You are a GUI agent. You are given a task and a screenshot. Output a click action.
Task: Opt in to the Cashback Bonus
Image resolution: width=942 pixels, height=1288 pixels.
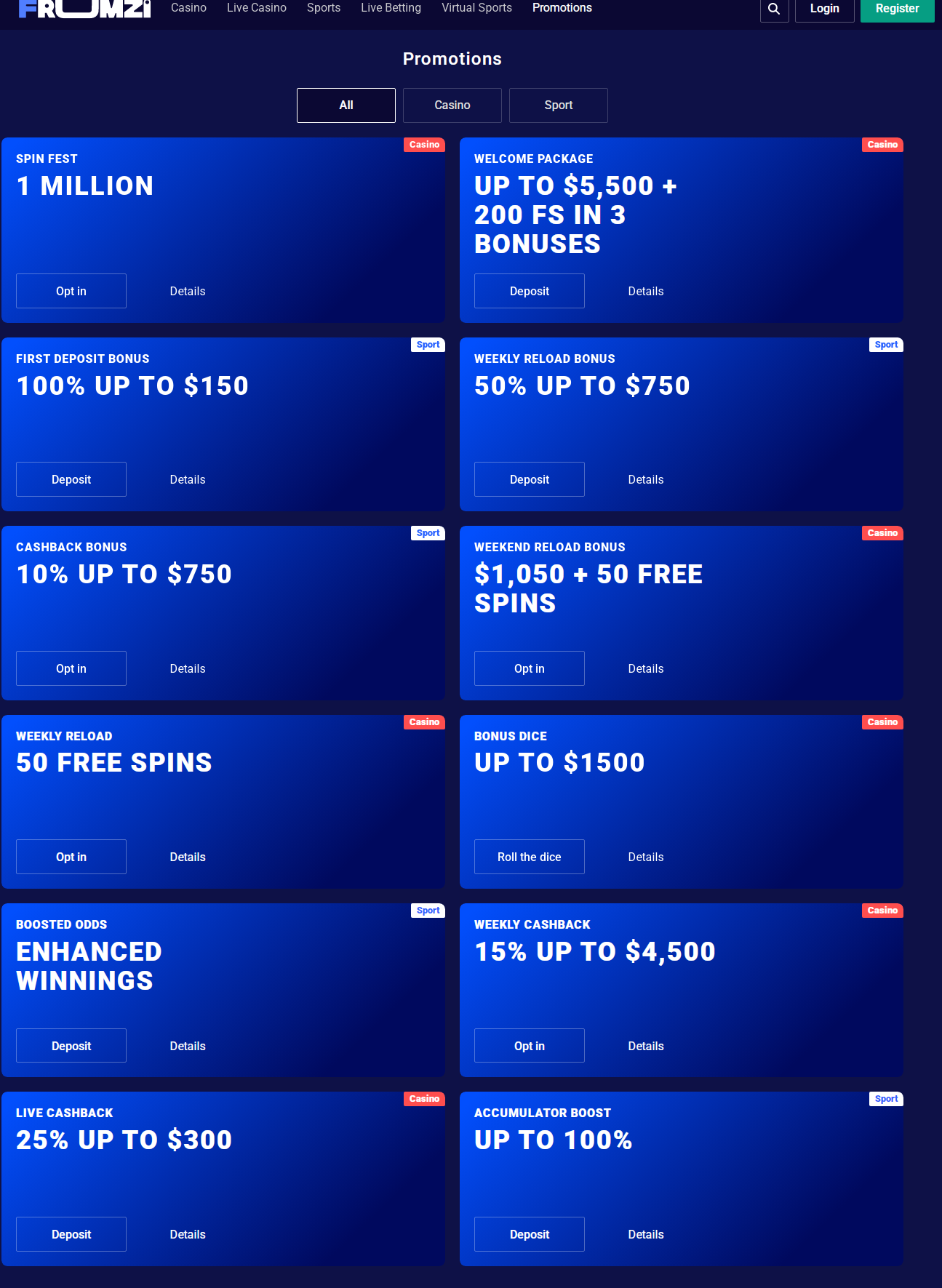pos(71,668)
